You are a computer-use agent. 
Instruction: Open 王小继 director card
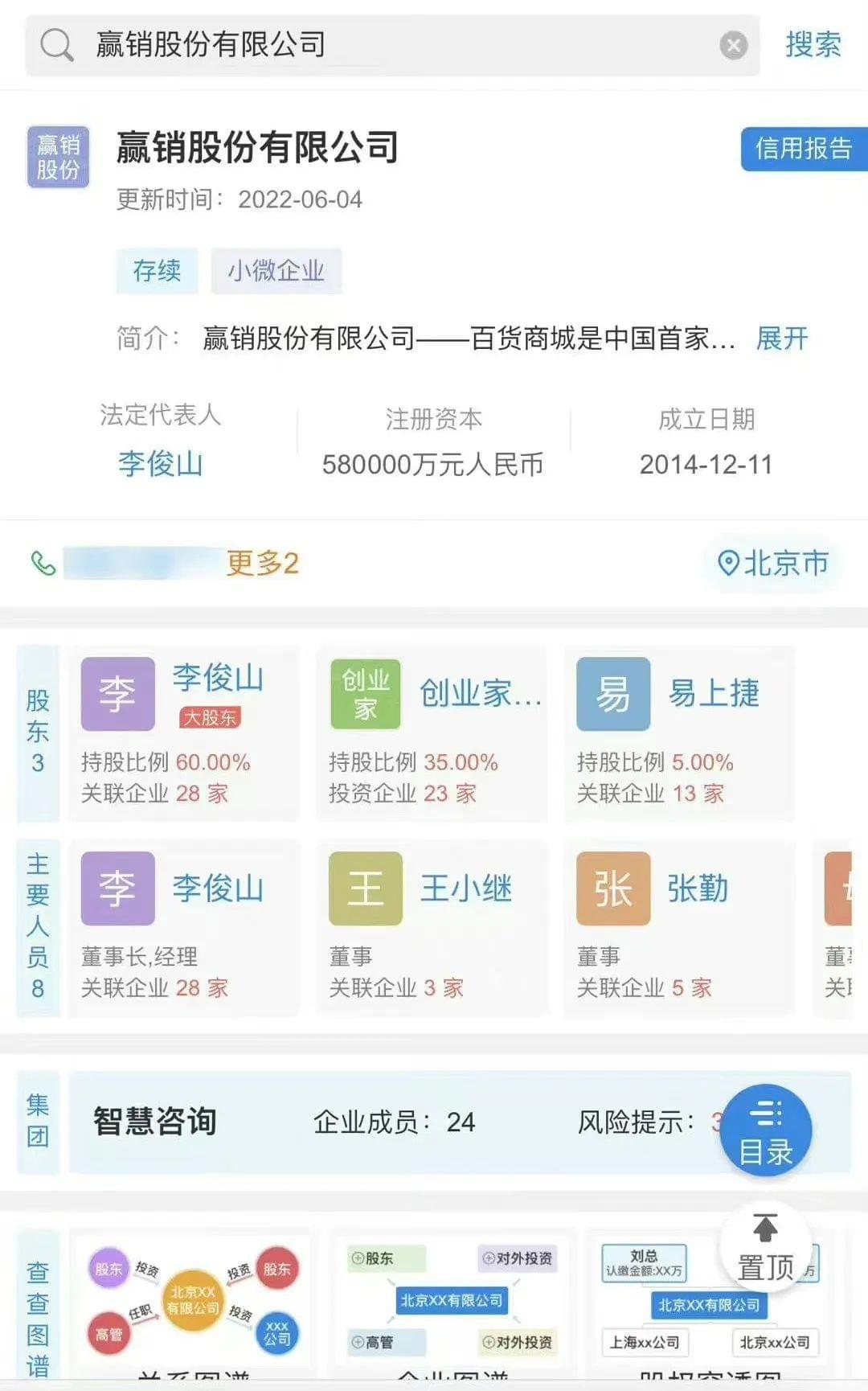click(x=432, y=927)
